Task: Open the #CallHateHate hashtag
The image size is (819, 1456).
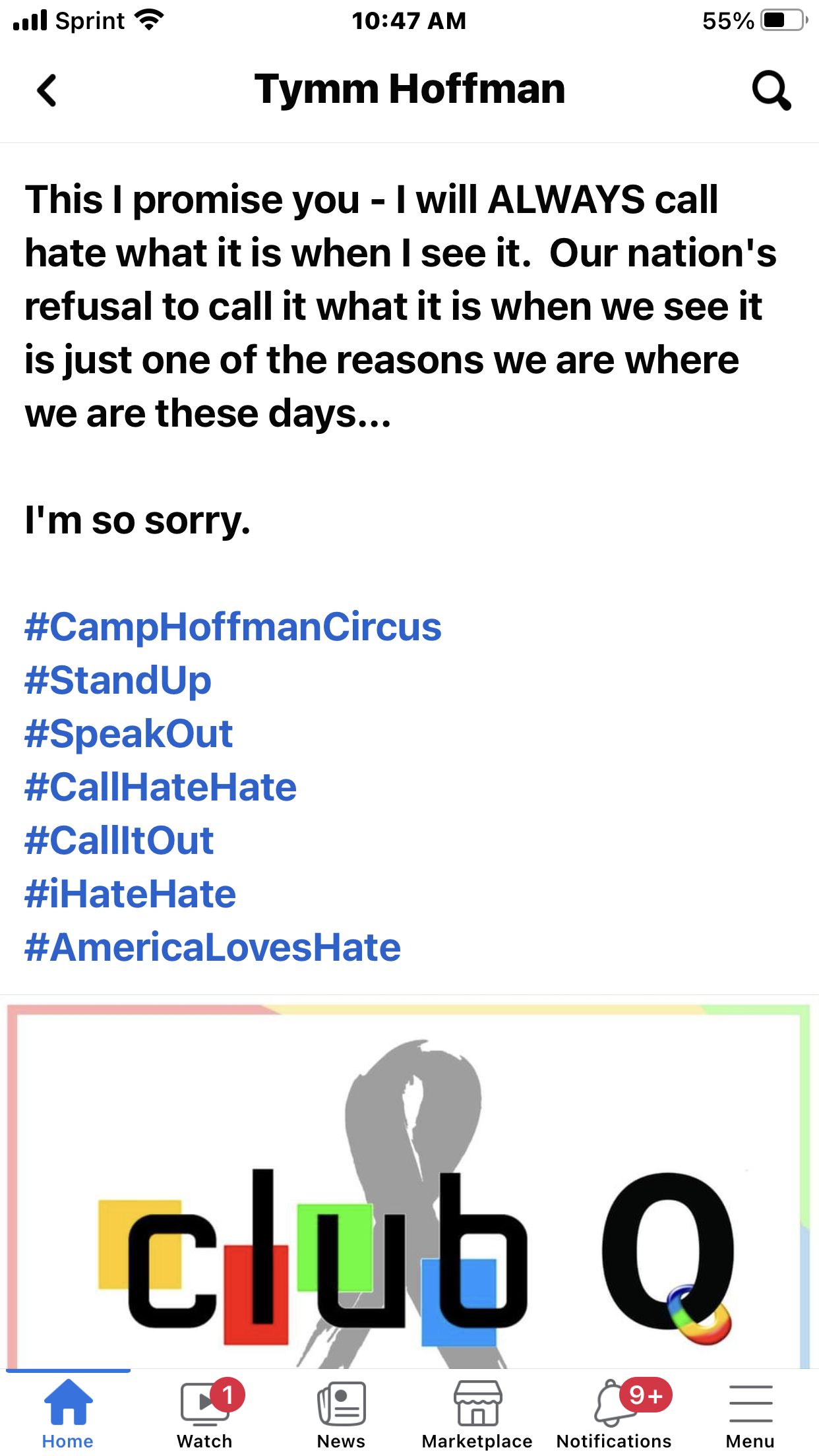Action: 160,787
